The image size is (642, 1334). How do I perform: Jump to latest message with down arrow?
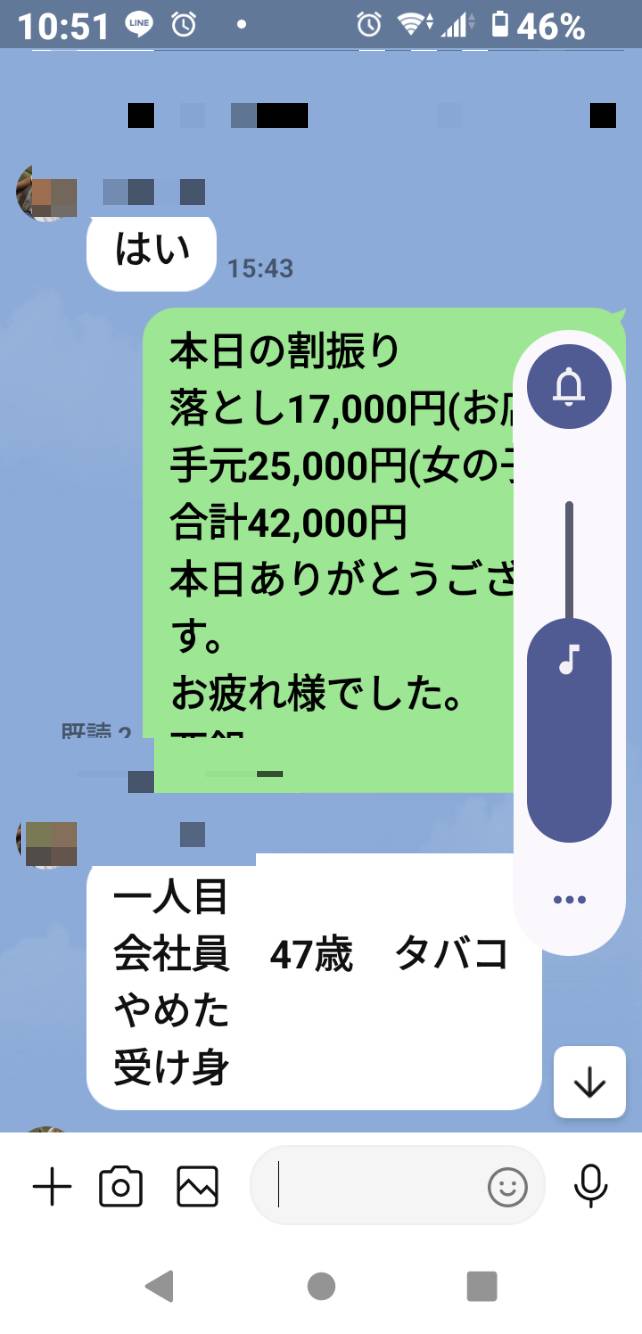590,1082
